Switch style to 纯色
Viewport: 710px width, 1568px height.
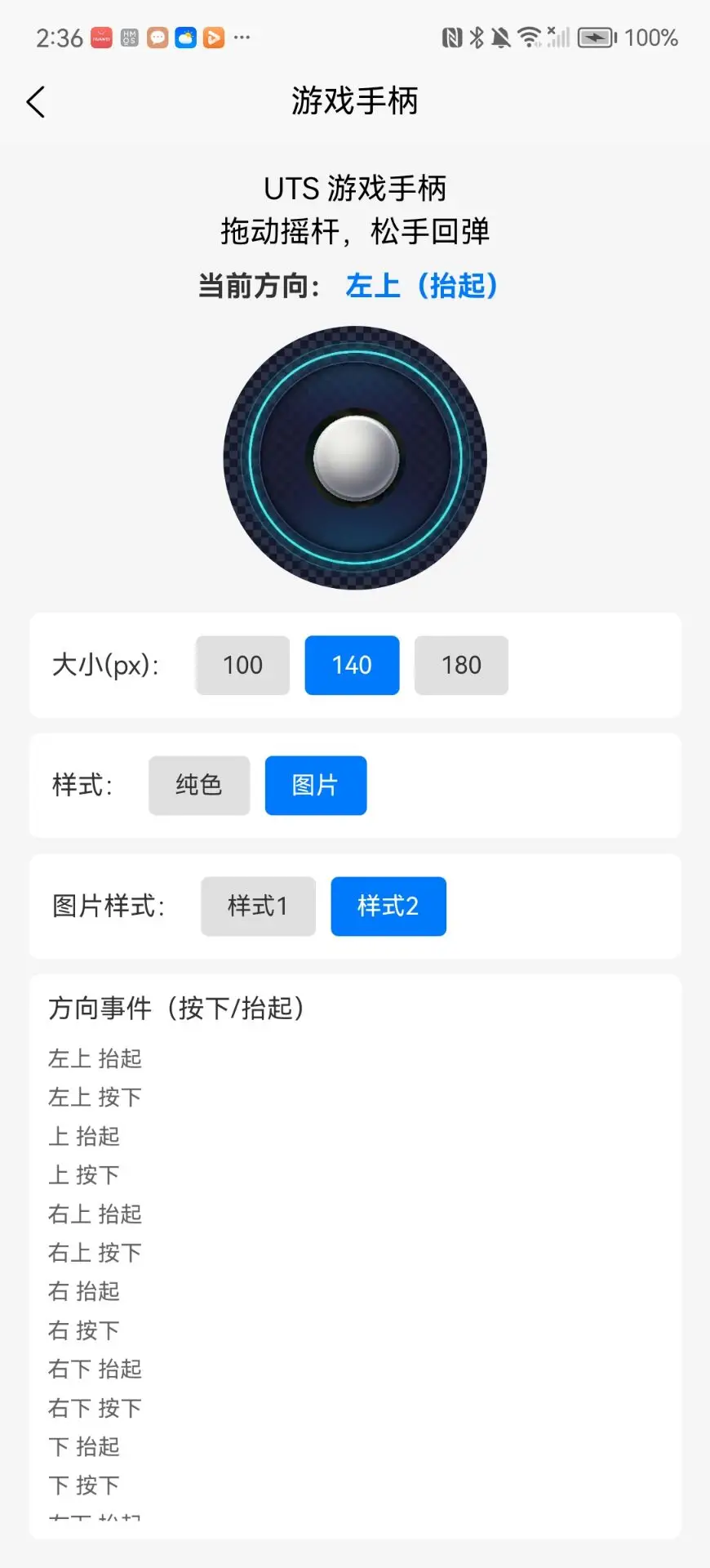click(x=199, y=786)
